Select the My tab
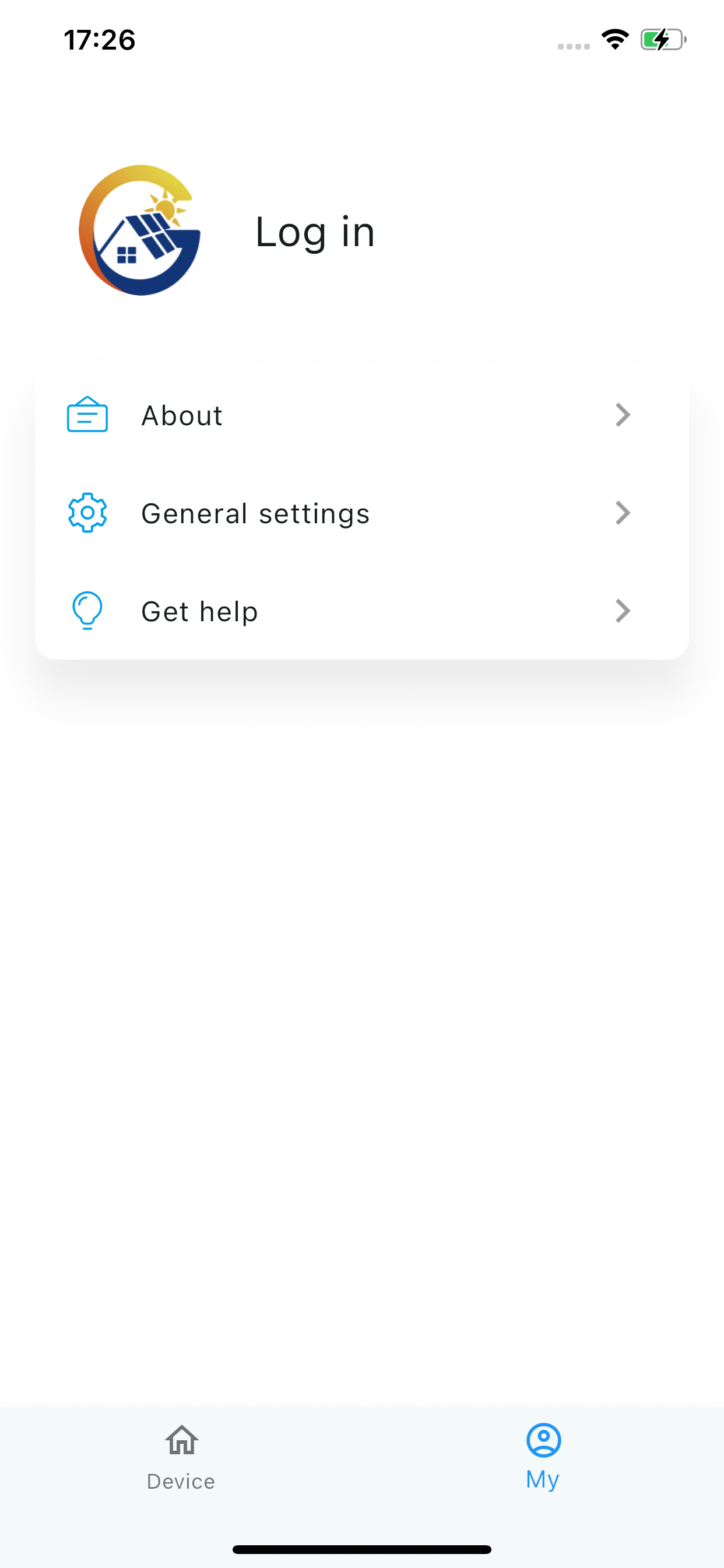The image size is (724, 1568). (x=543, y=1457)
